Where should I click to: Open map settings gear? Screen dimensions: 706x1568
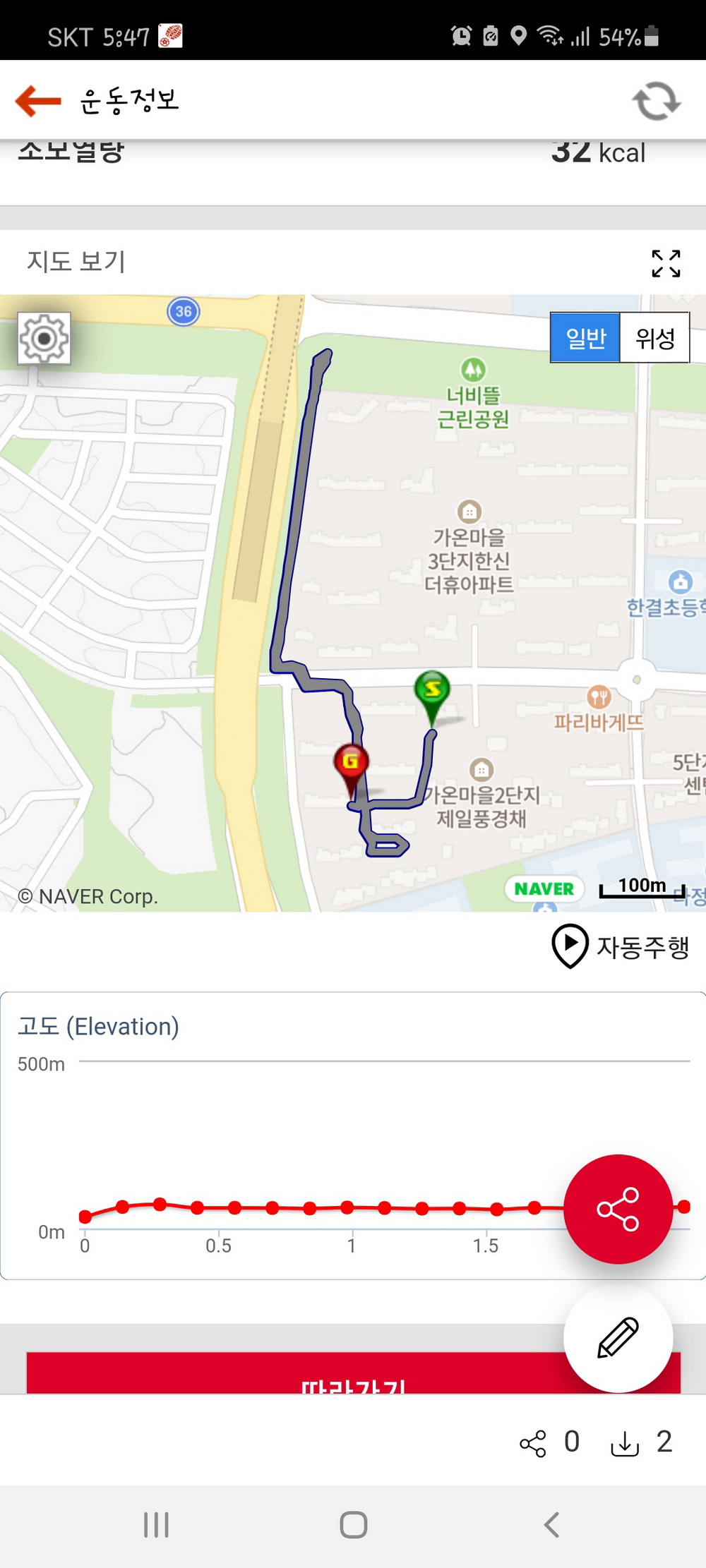point(44,339)
